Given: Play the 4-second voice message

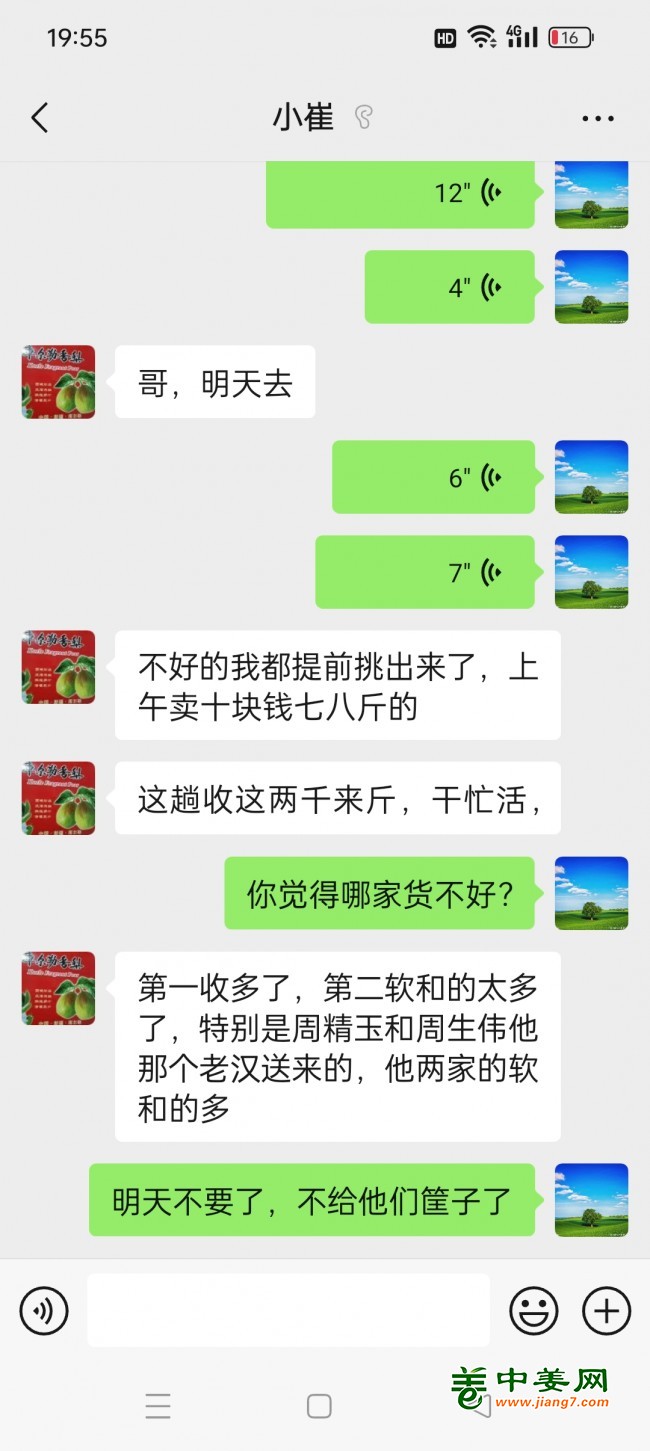Looking at the screenshot, I should pyautogui.click(x=449, y=287).
